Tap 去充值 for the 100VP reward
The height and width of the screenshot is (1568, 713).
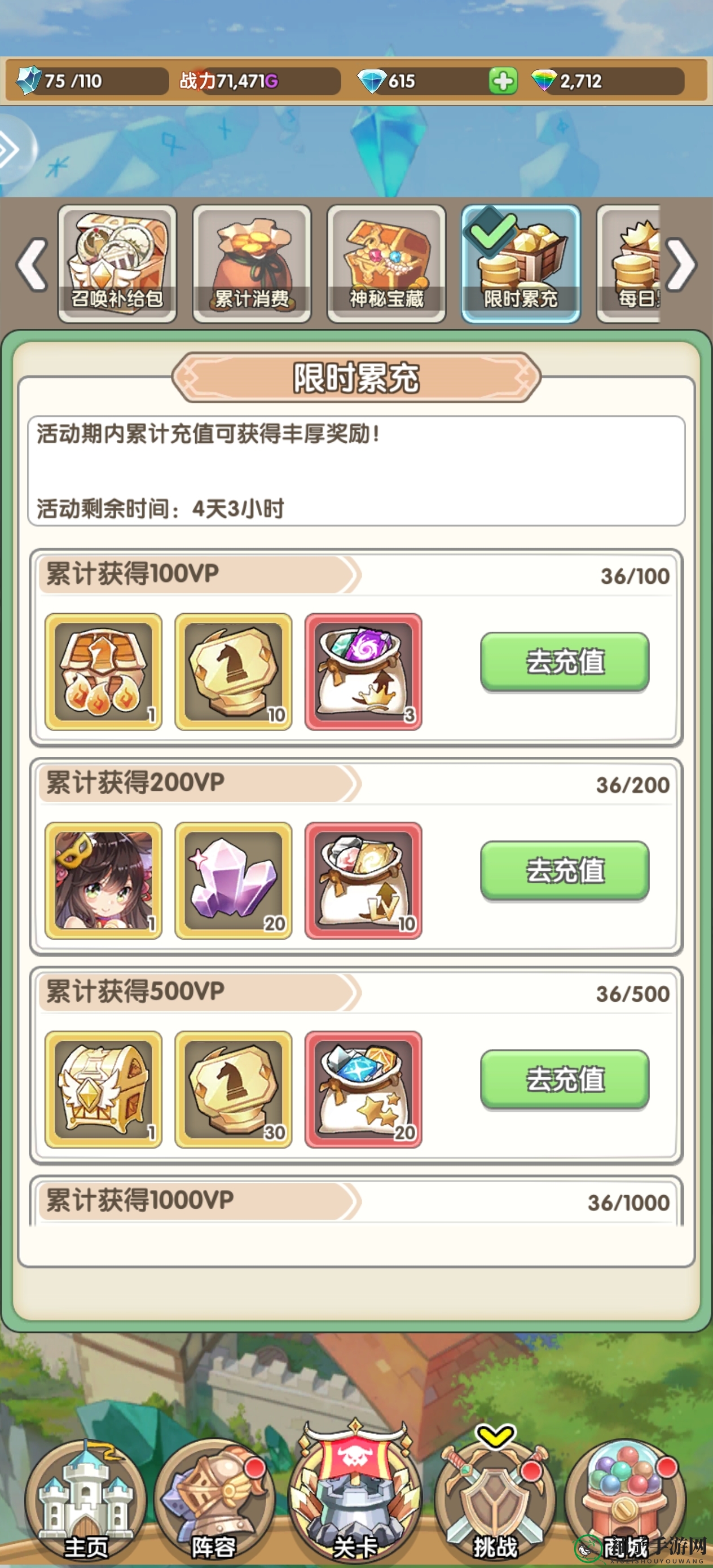565,662
